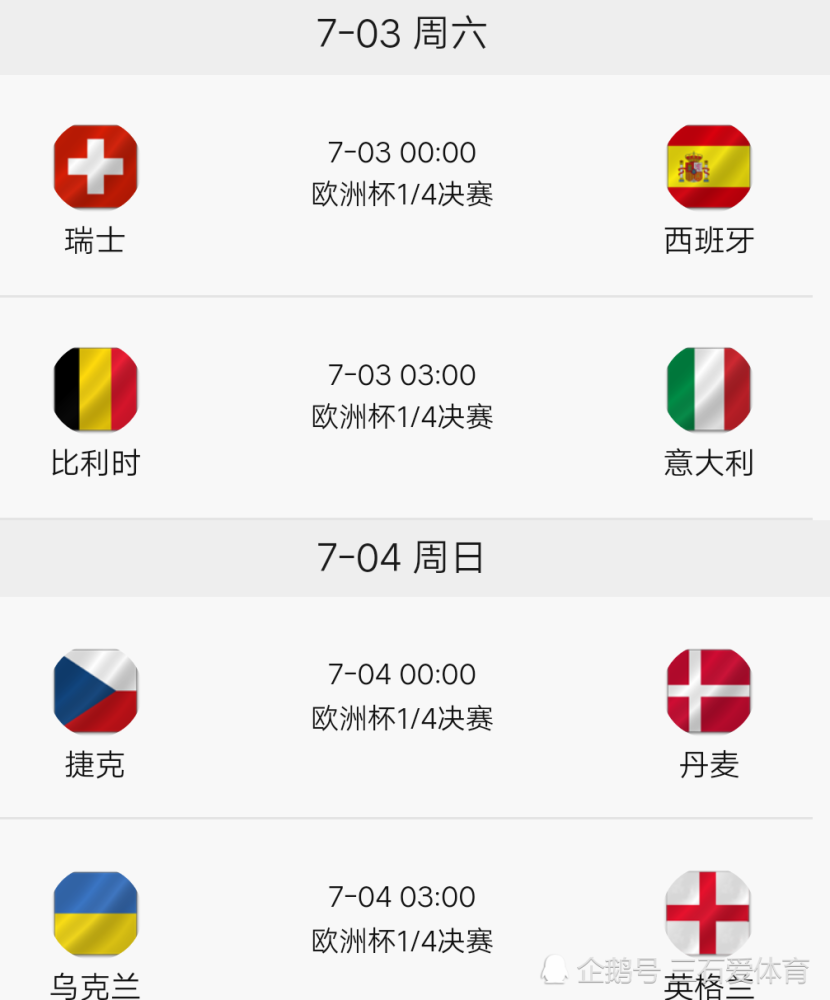Click the penguin watermark icon

point(556,968)
